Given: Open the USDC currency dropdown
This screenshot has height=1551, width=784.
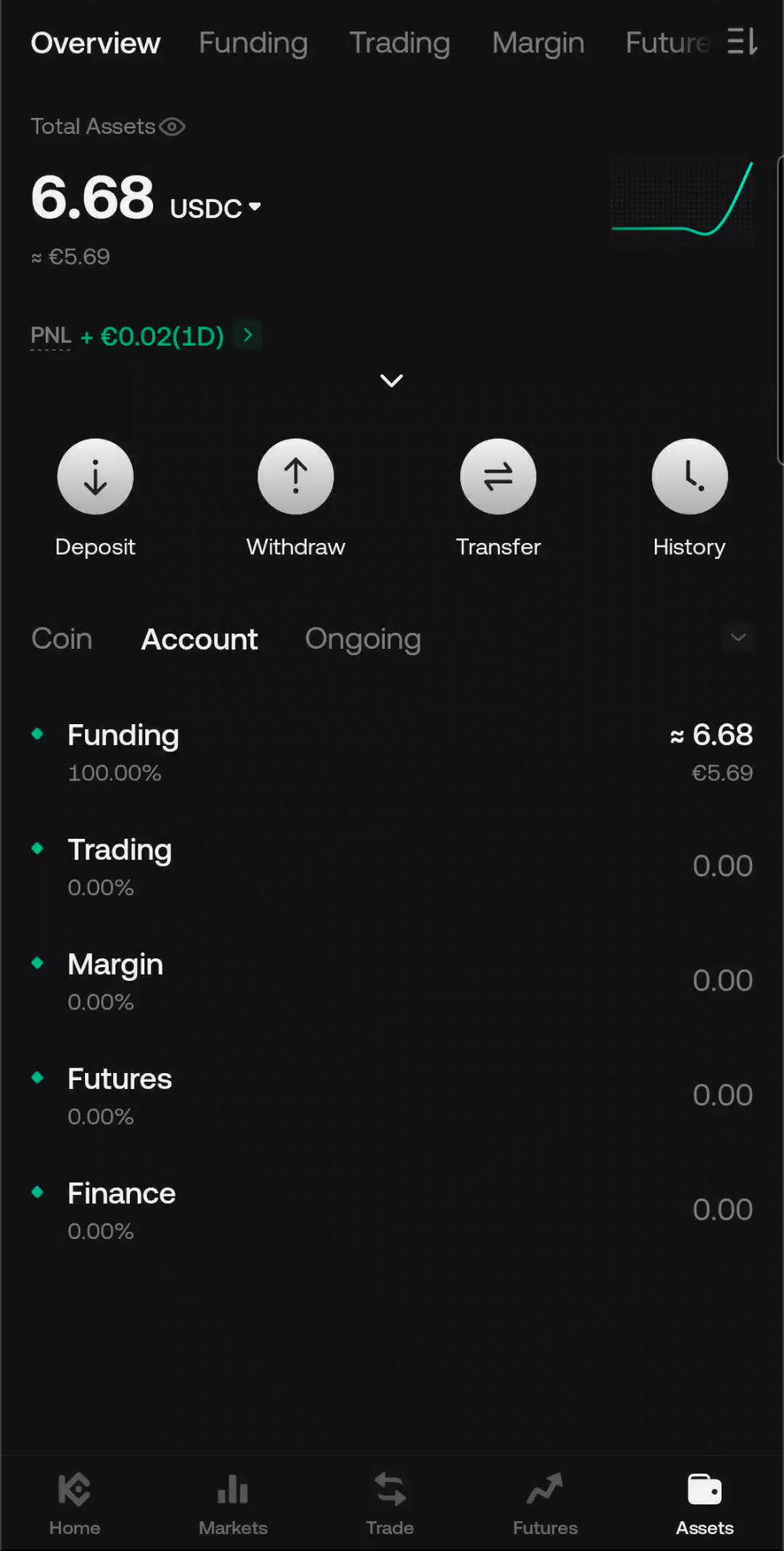Looking at the screenshot, I should 216,209.
